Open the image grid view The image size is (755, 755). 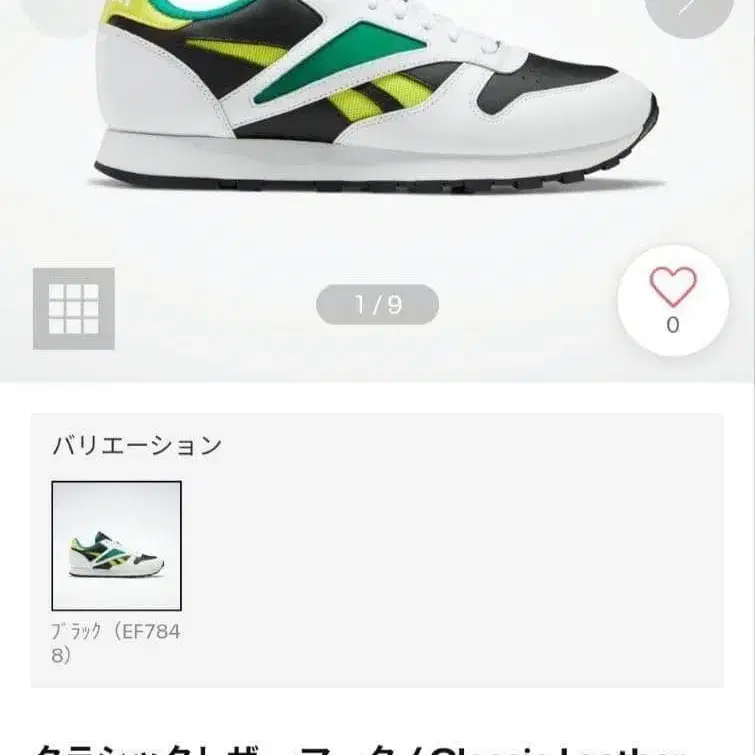coord(74,308)
